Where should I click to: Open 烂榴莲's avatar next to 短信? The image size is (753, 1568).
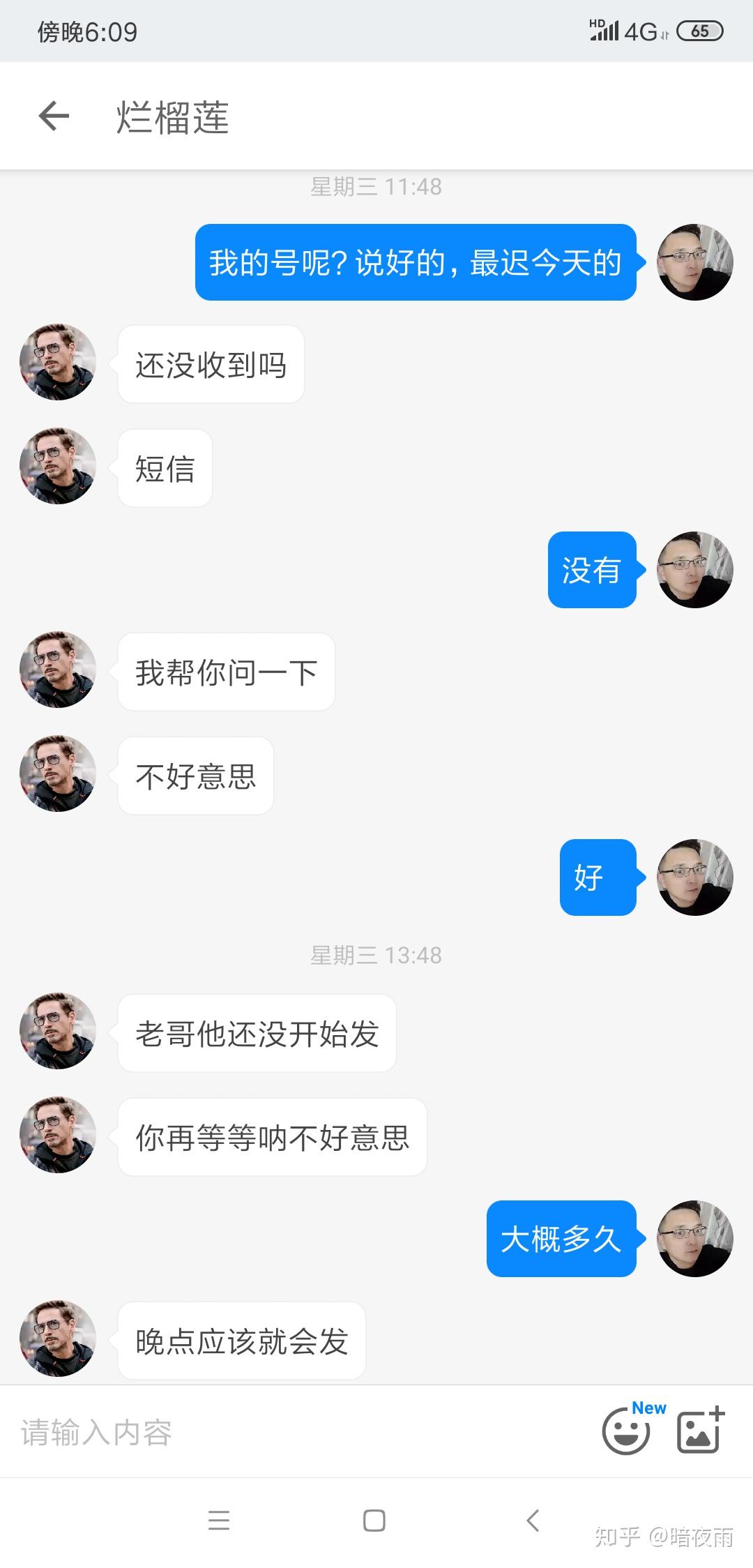[58, 466]
